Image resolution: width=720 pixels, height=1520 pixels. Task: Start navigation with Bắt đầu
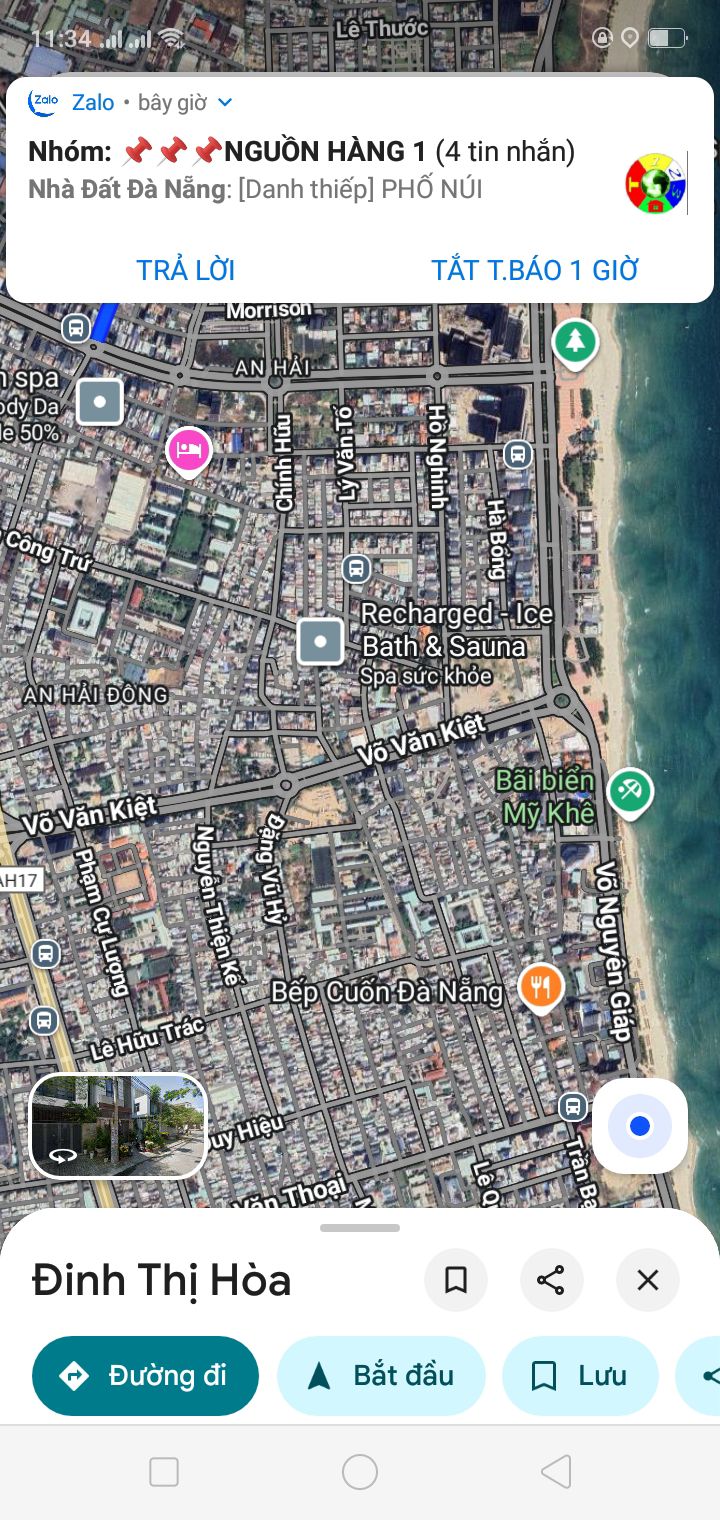click(x=381, y=1376)
